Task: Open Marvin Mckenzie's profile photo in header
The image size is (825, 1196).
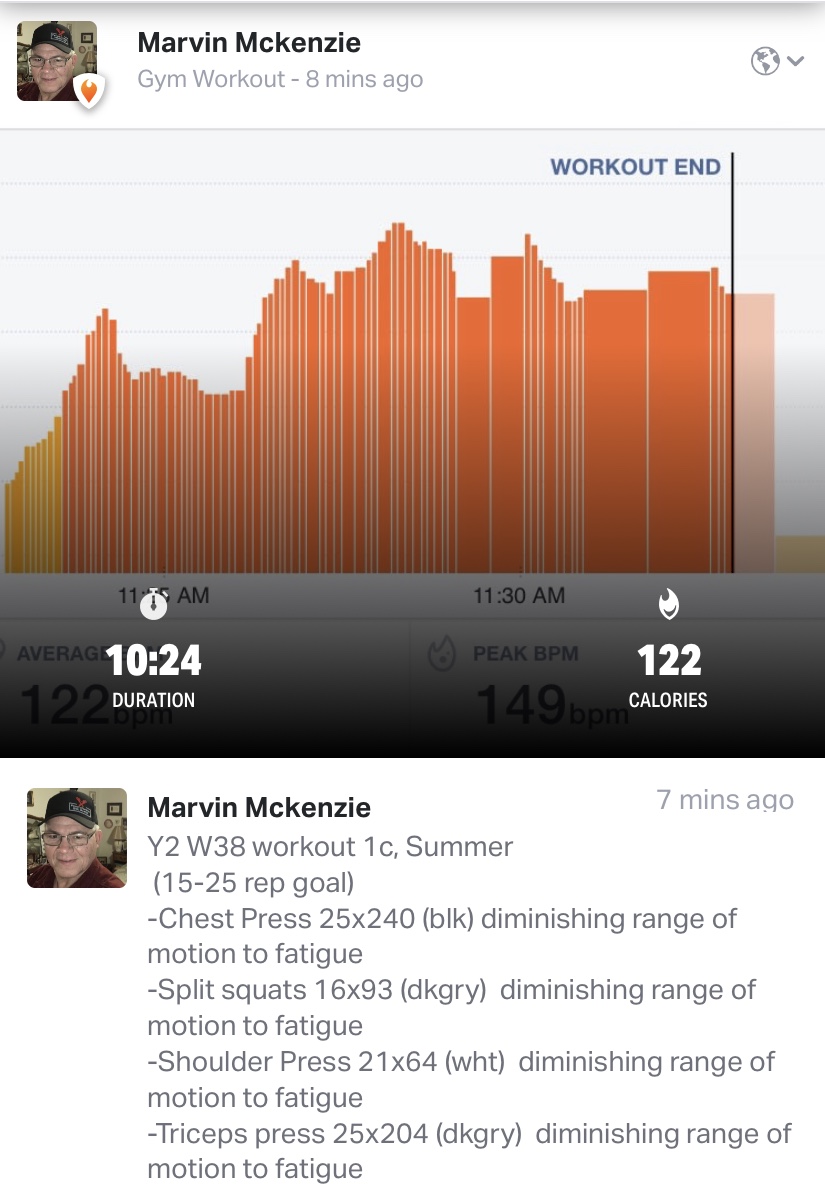Action: [x=57, y=61]
